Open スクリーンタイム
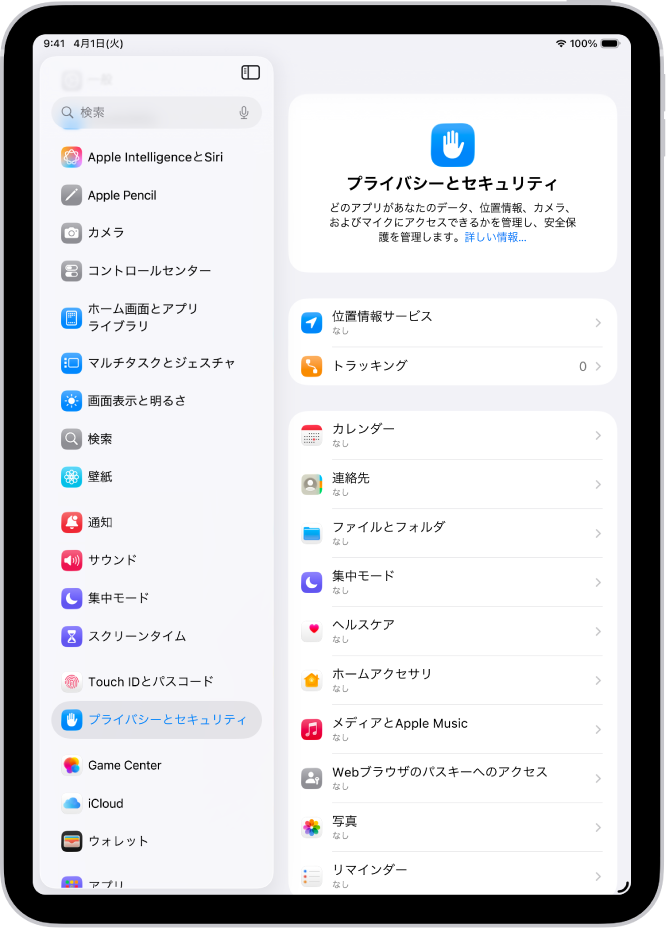668x931 pixels. tap(137, 636)
